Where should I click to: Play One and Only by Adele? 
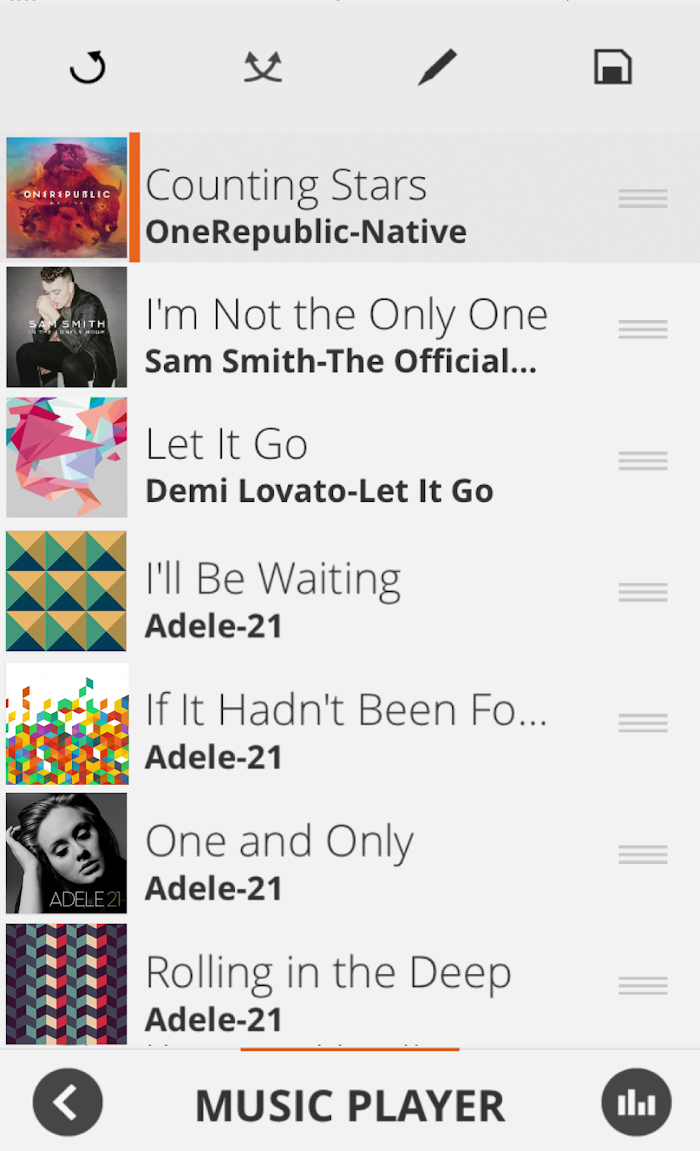pos(350,854)
